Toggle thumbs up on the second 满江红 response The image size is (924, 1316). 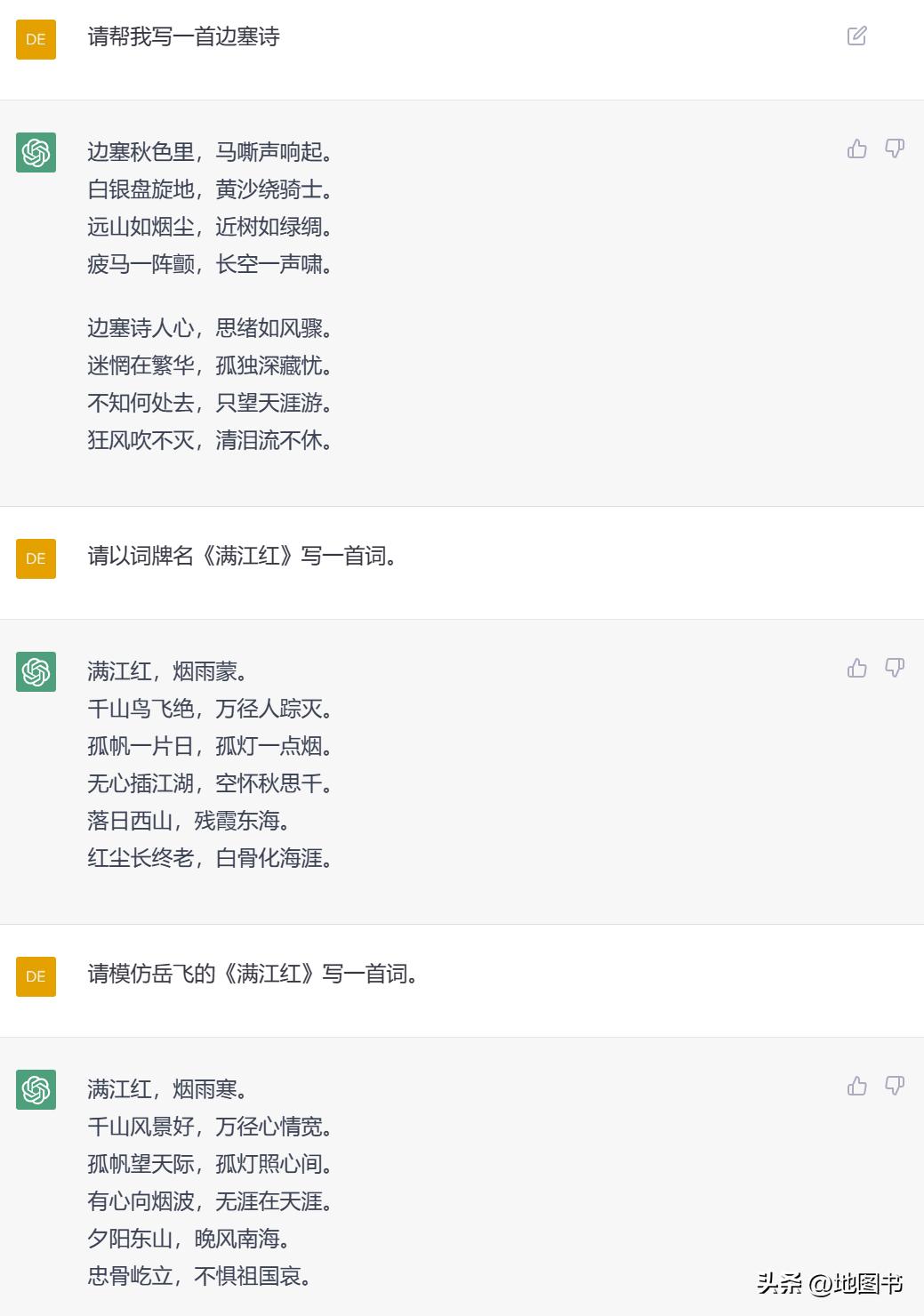point(856,667)
